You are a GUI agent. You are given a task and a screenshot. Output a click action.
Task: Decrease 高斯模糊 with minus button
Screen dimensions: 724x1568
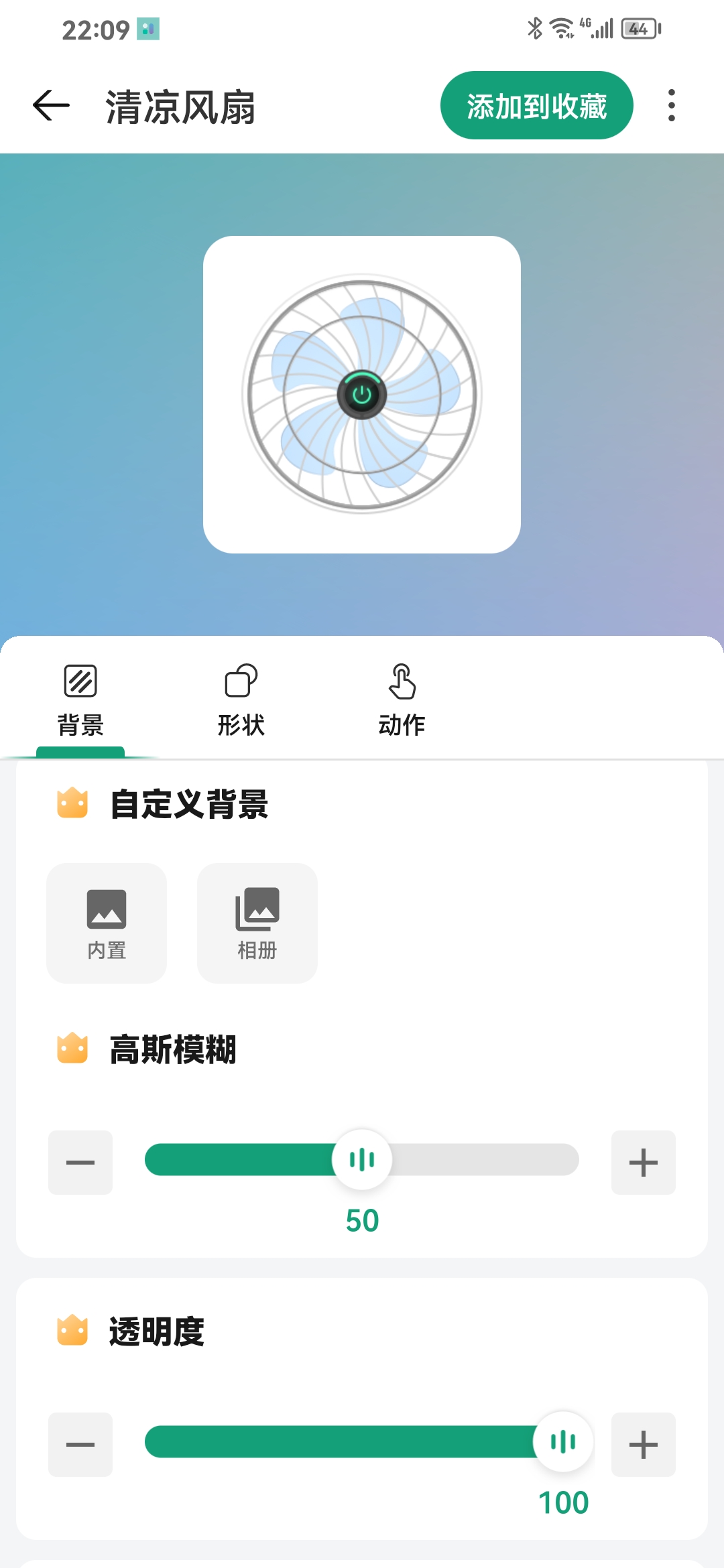tap(80, 1162)
